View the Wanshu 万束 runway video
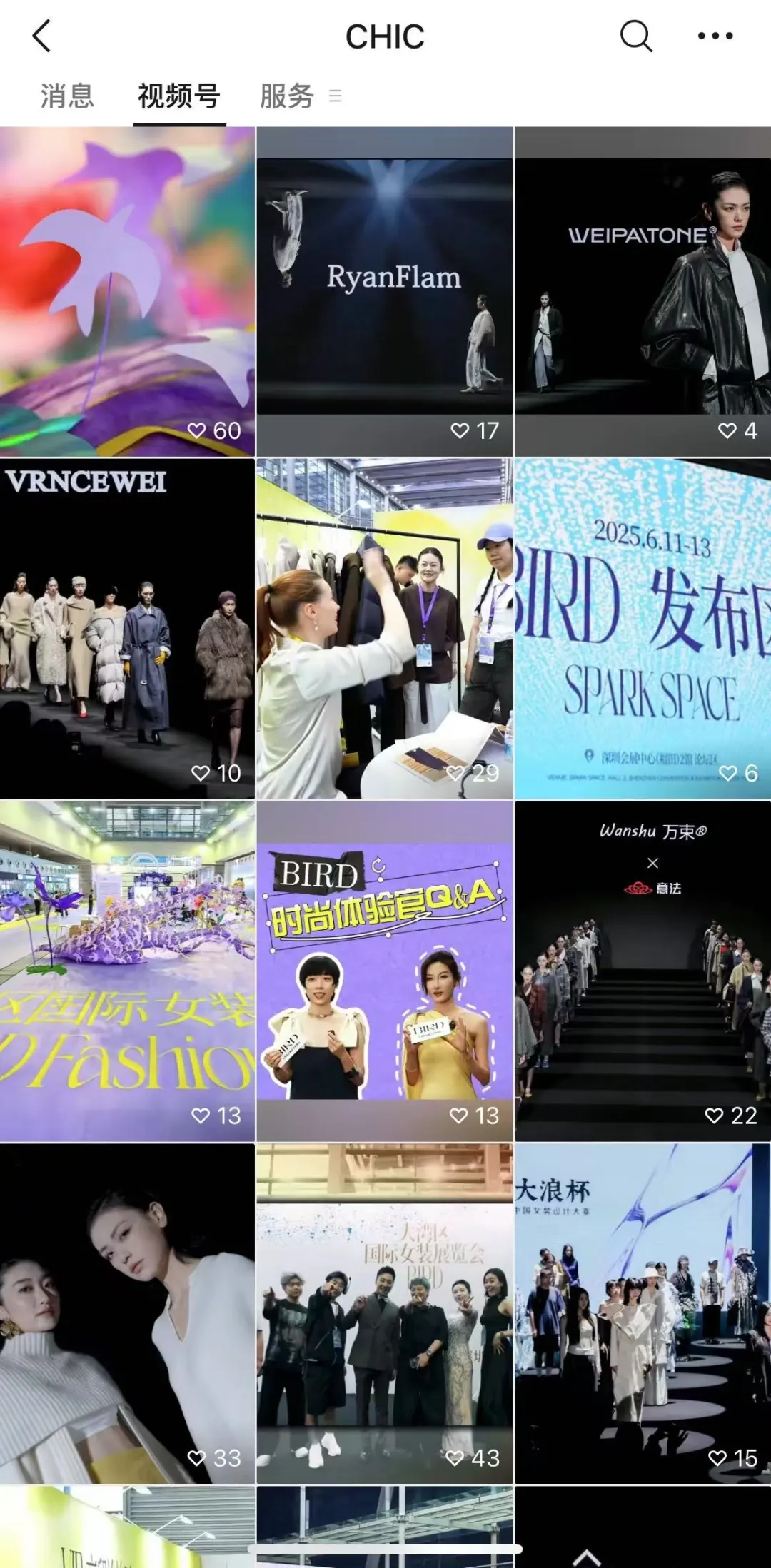771x1568 pixels. tap(642, 971)
